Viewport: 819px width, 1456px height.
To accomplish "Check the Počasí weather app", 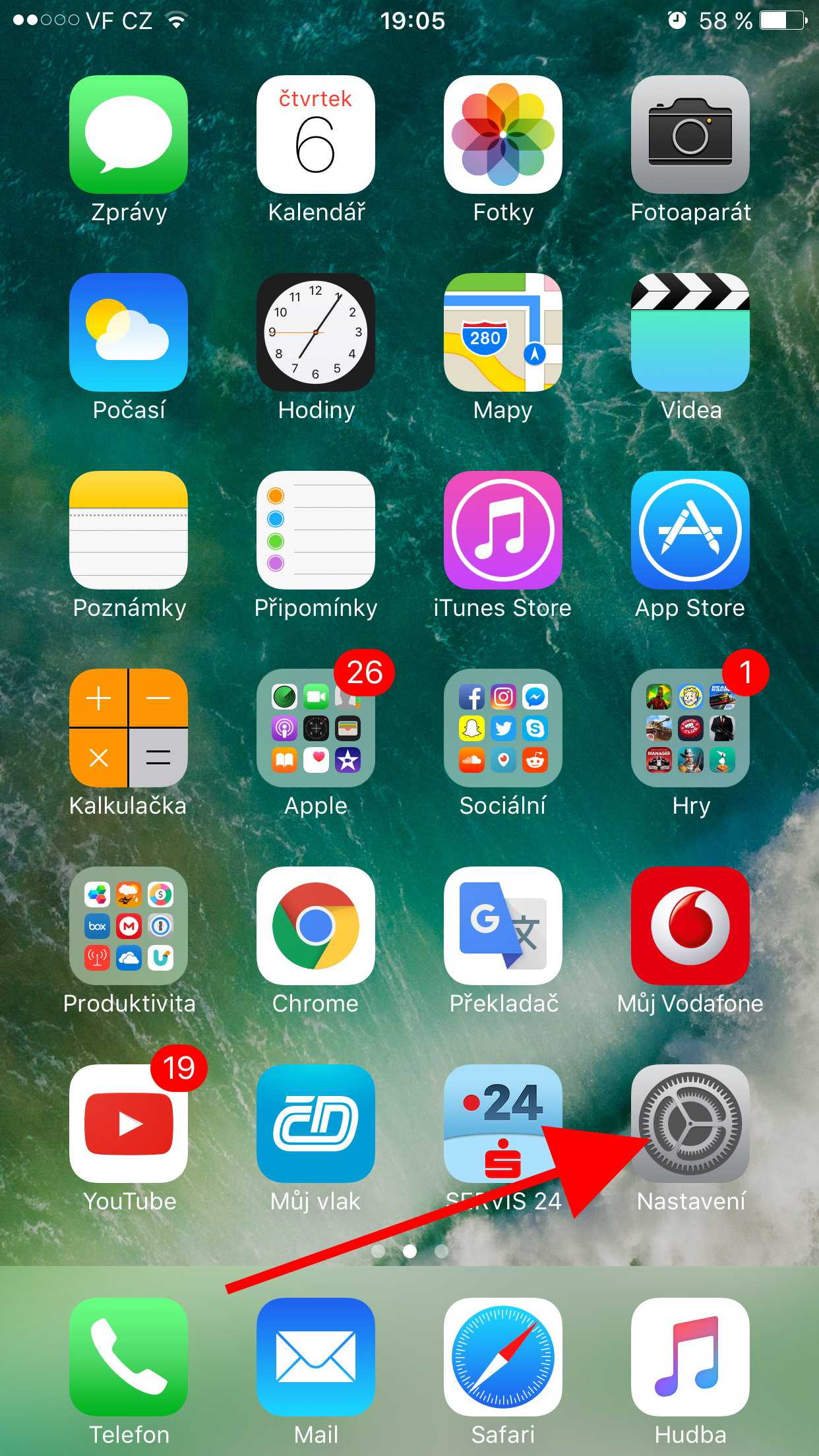I will [x=129, y=332].
